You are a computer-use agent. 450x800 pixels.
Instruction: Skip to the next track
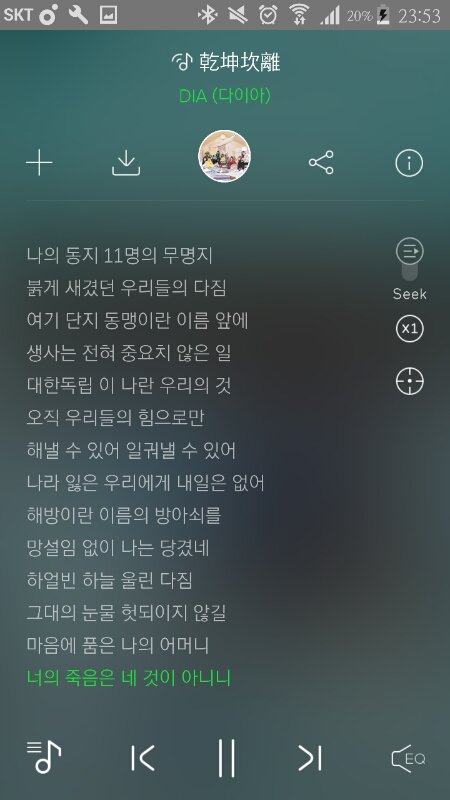click(310, 758)
